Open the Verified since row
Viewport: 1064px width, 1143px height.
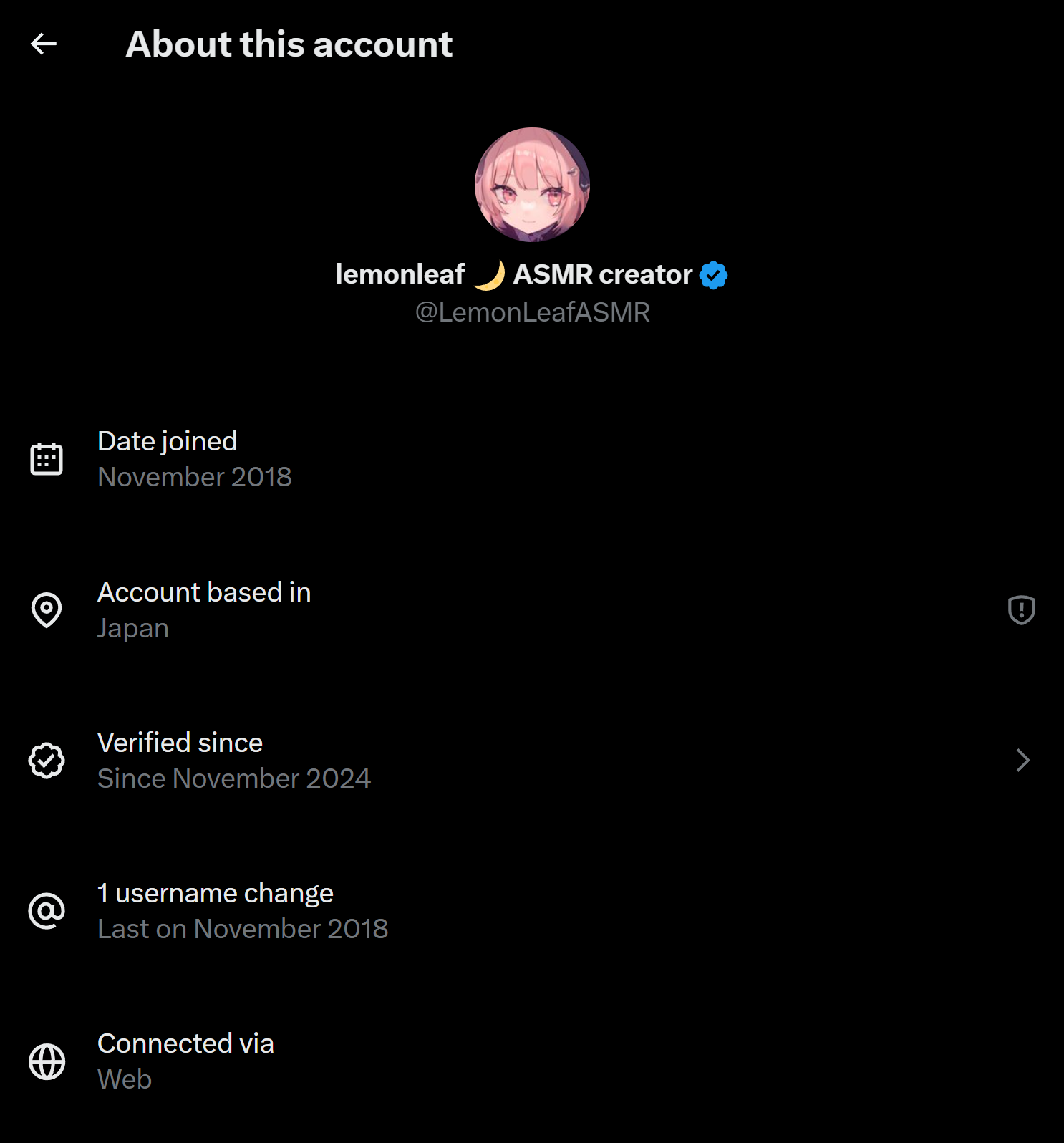pyautogui.click(x=531, y=761)
